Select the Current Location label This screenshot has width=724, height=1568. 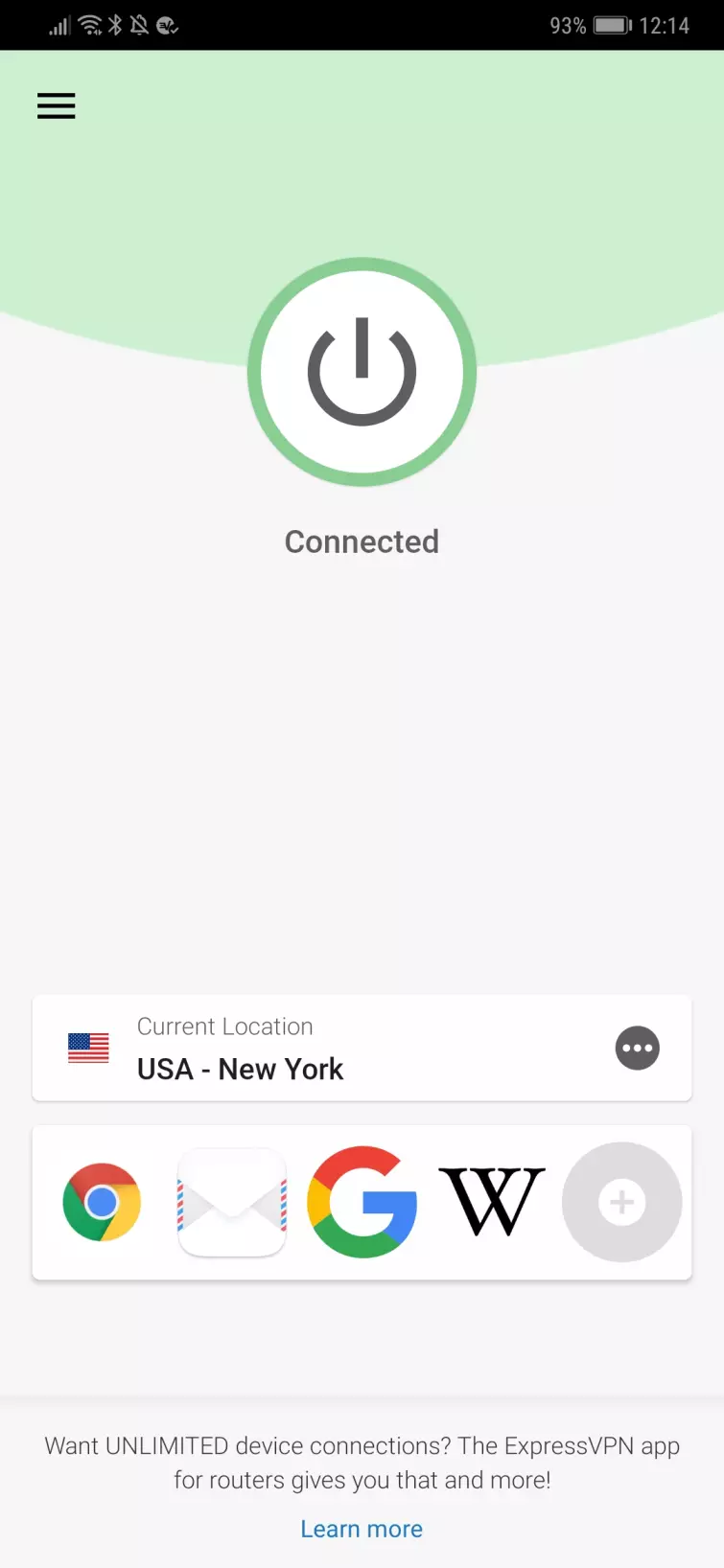pyautogui.click(x=225, y=1026)
